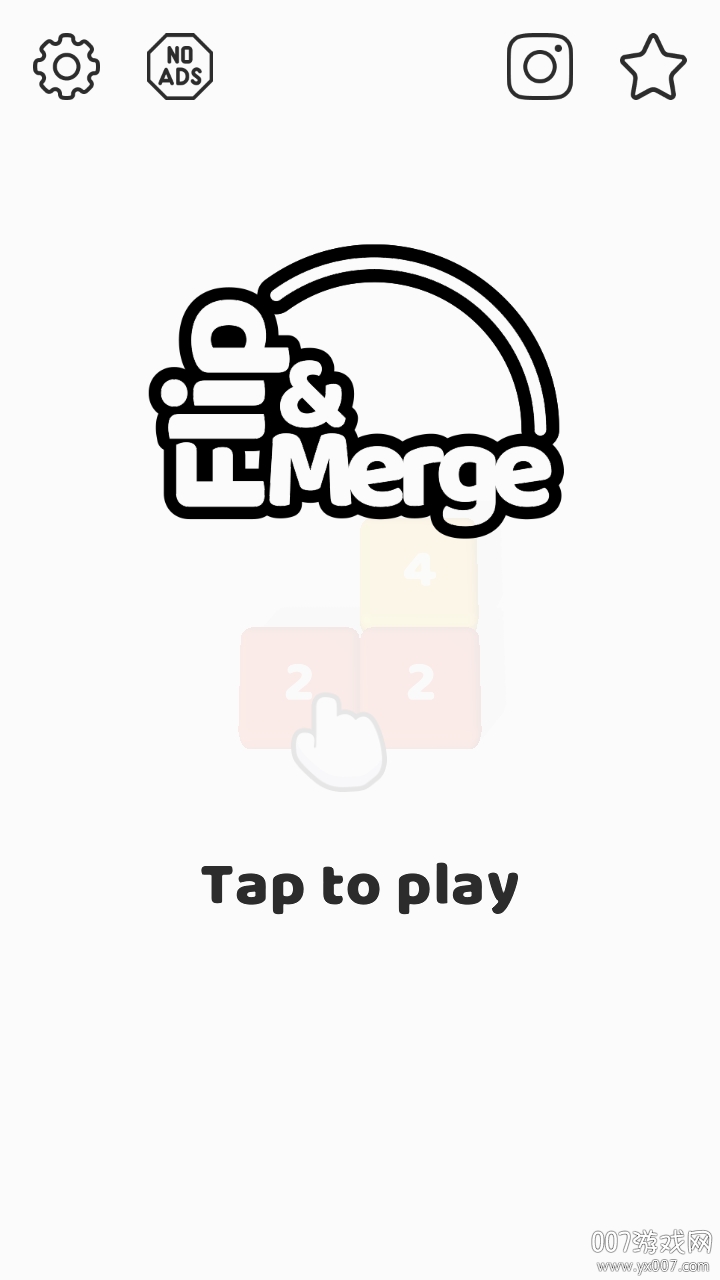
Task: Tap to play to start the game
Action: [x=360, y=886]
